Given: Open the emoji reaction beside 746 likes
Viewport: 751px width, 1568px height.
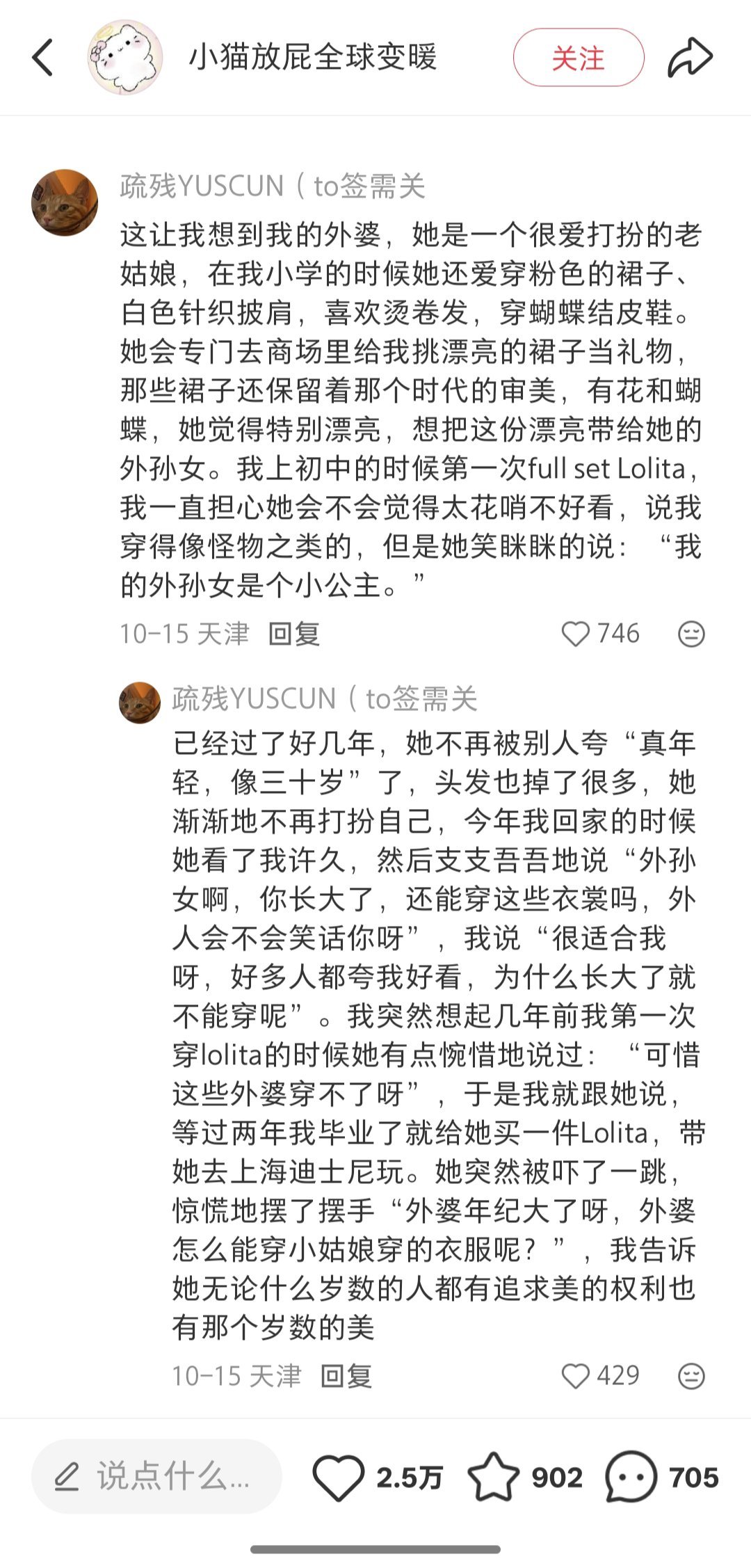Looking at the screenshot, I should pos(691,634).
